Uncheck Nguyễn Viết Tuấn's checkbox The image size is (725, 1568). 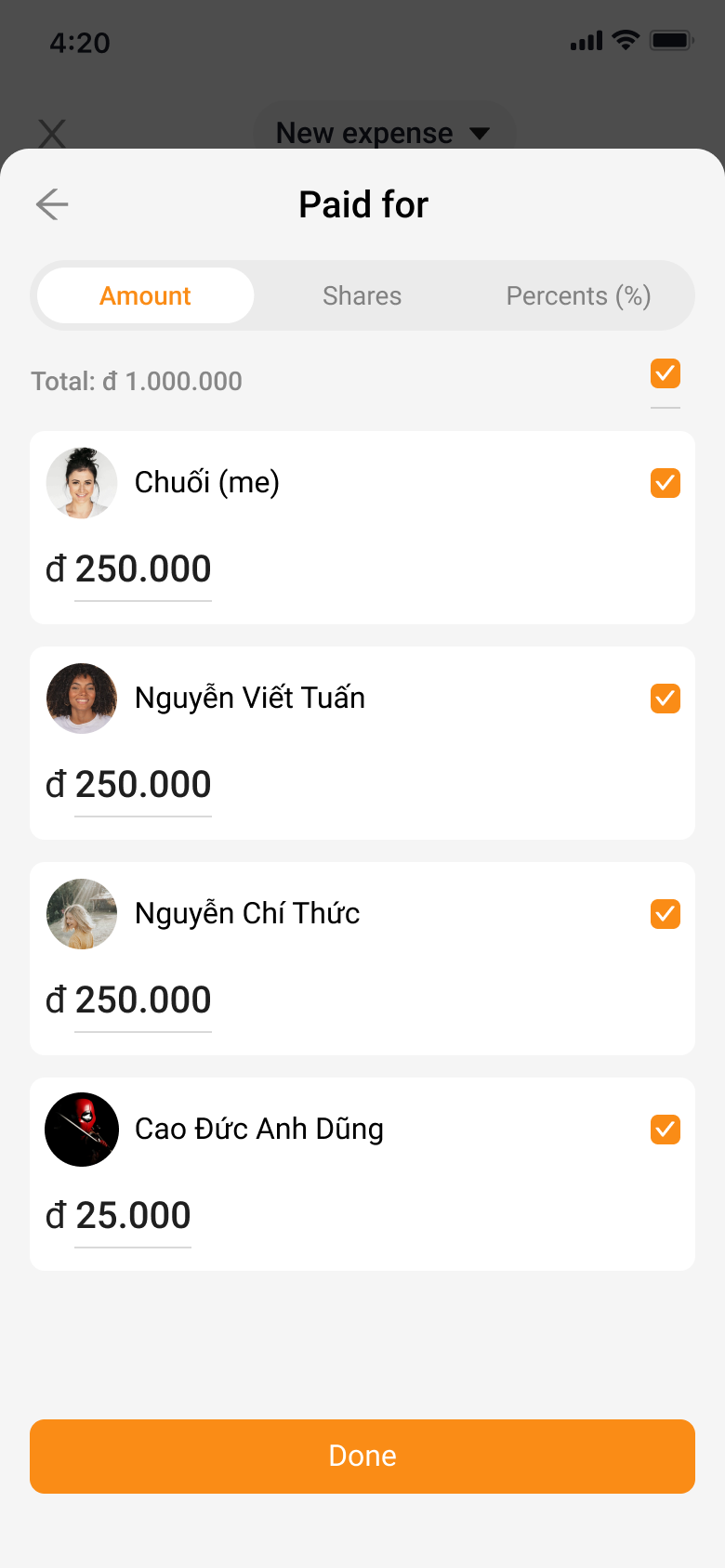(666, 699)
